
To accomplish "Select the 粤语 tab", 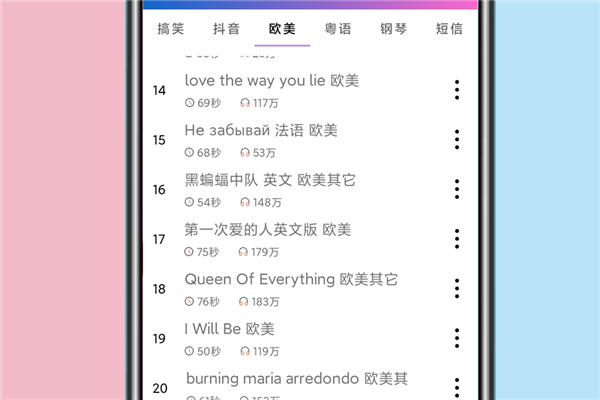I will coord(338,29).
